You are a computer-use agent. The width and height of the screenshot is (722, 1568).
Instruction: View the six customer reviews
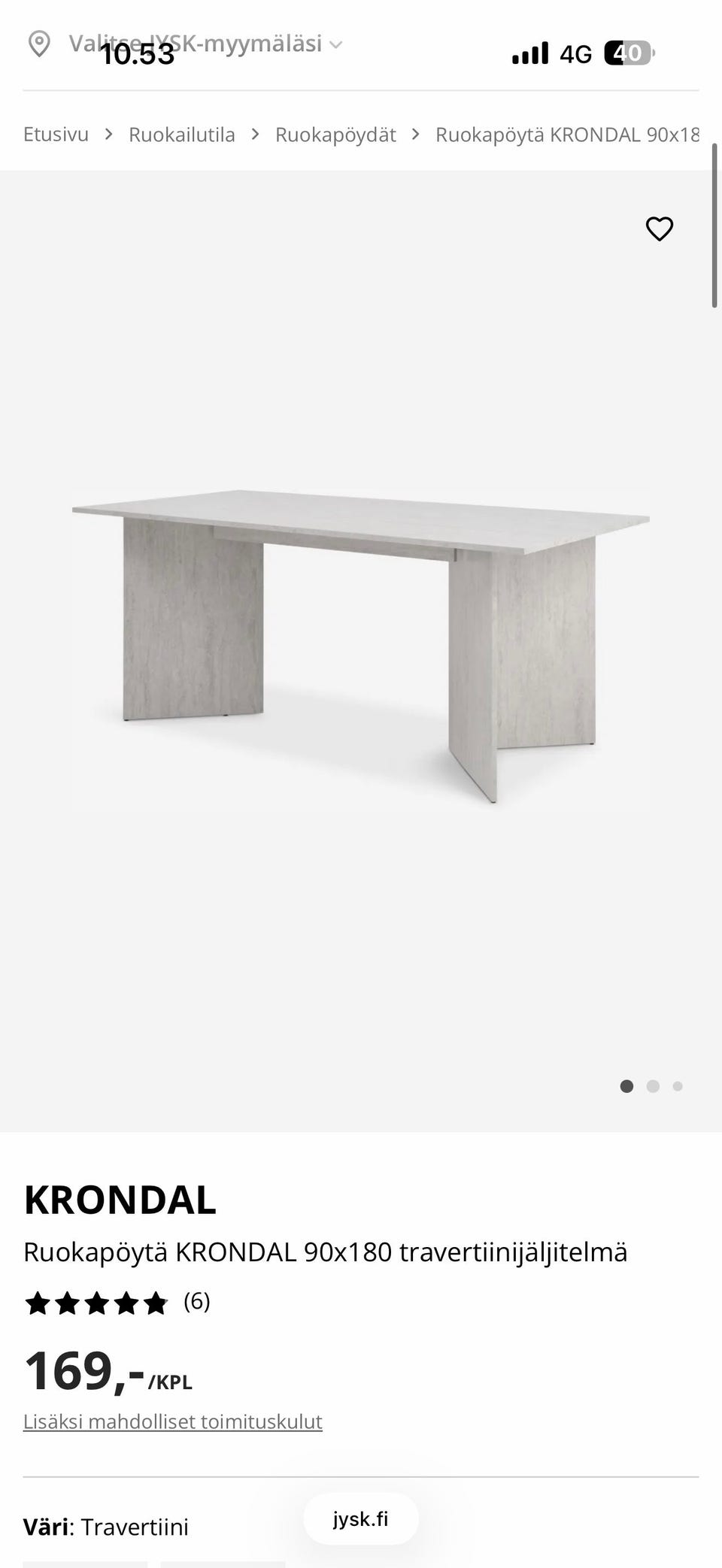pyautogui.click(x=117, y=1302)
